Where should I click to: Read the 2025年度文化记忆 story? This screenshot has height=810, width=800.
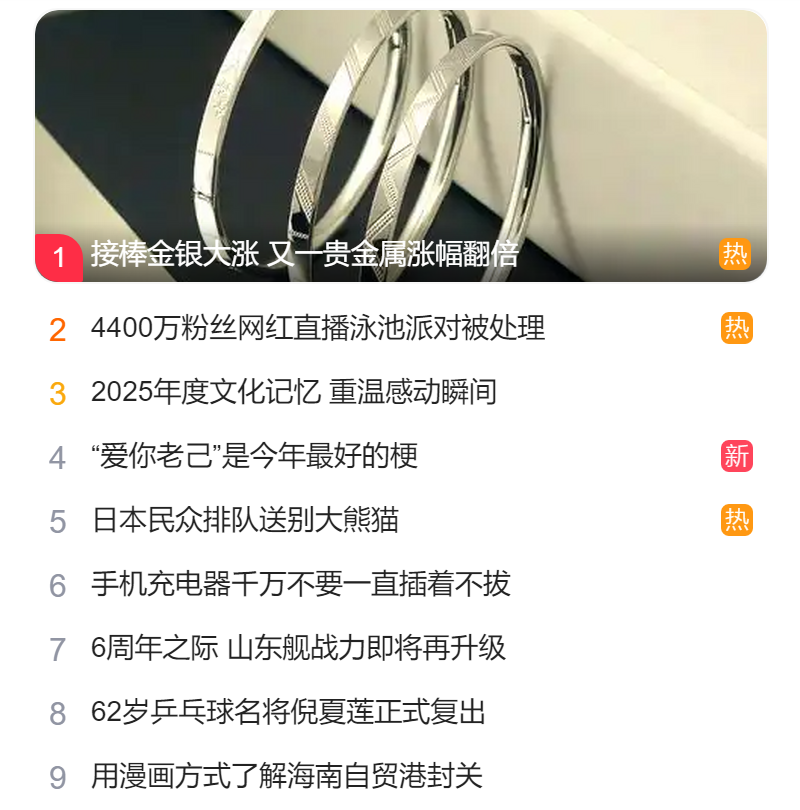point(295,390)
